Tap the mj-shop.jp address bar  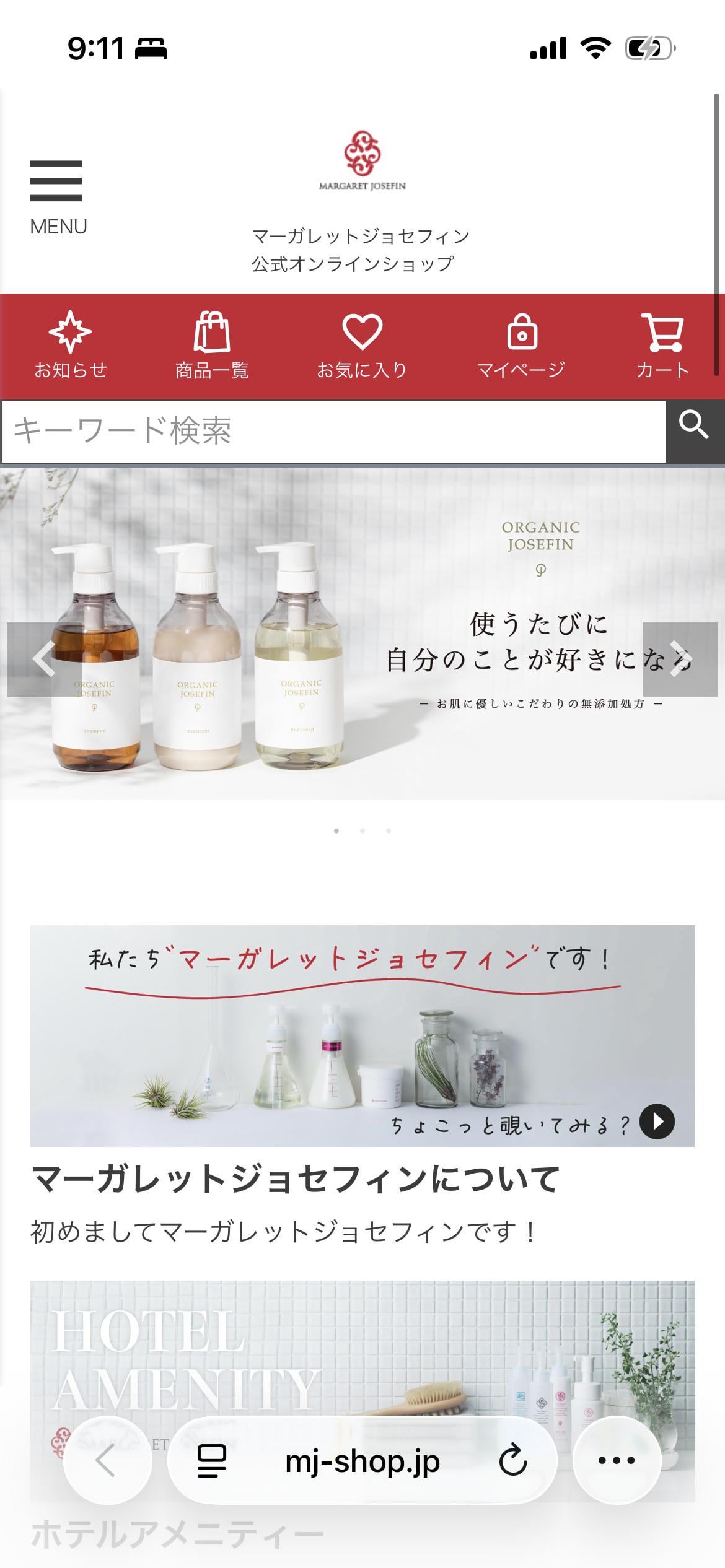362,1460
